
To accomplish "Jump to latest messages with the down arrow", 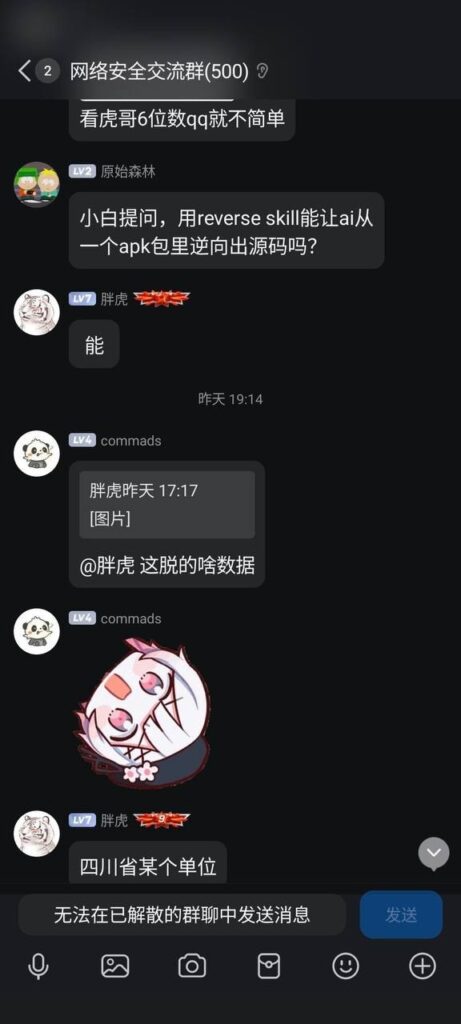I will pyautogui.click(x=434, y=854).
